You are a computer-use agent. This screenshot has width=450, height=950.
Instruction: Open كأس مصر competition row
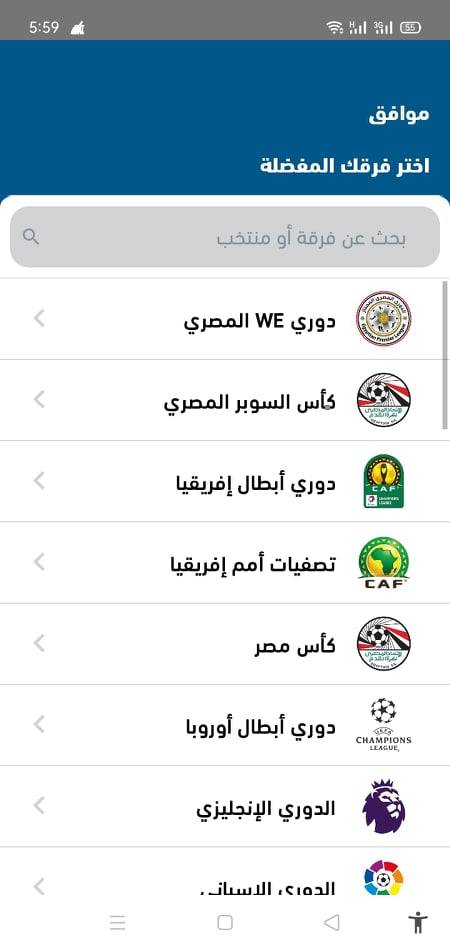tap(225, 643)
